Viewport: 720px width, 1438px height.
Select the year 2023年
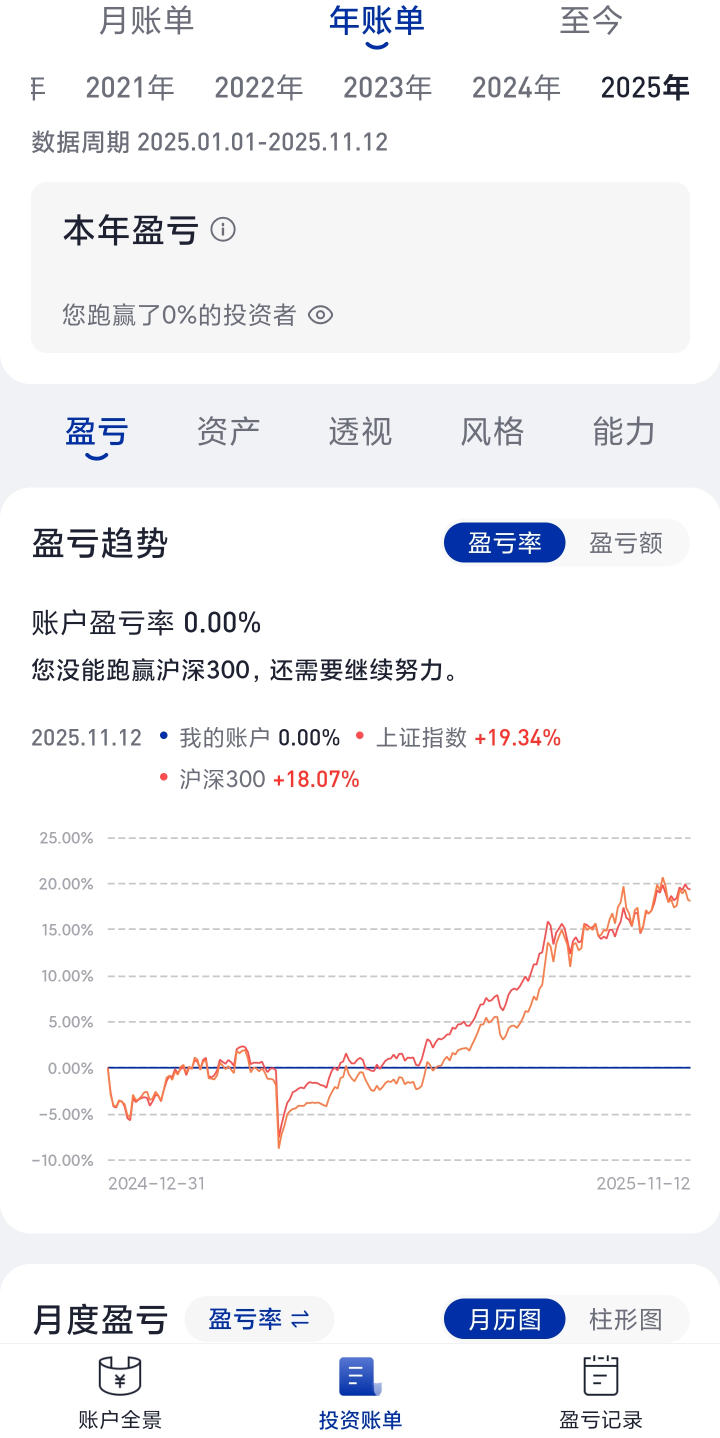pos(388,88)
